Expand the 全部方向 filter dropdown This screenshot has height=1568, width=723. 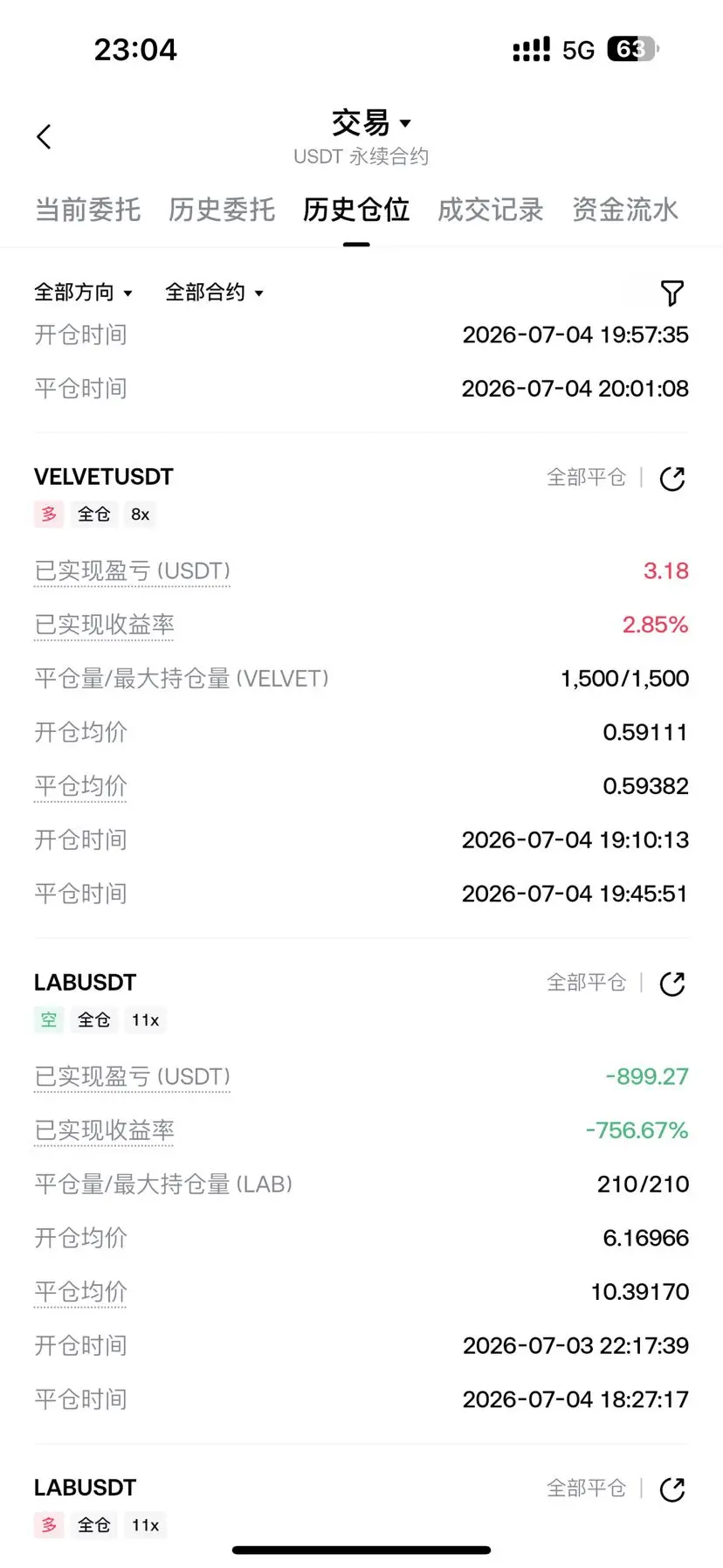(x=84, y=292)
